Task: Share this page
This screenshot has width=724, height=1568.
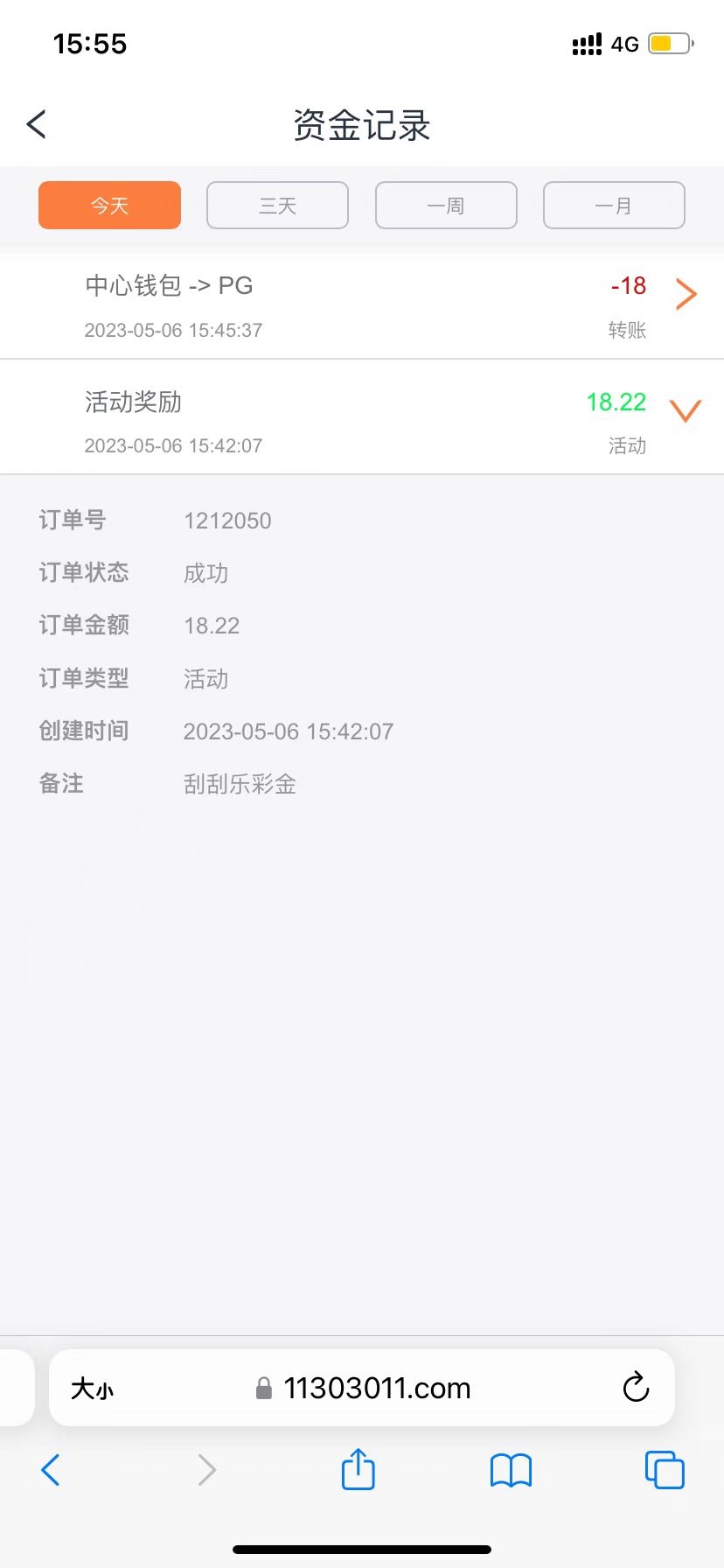Action: click(358, 1469)
